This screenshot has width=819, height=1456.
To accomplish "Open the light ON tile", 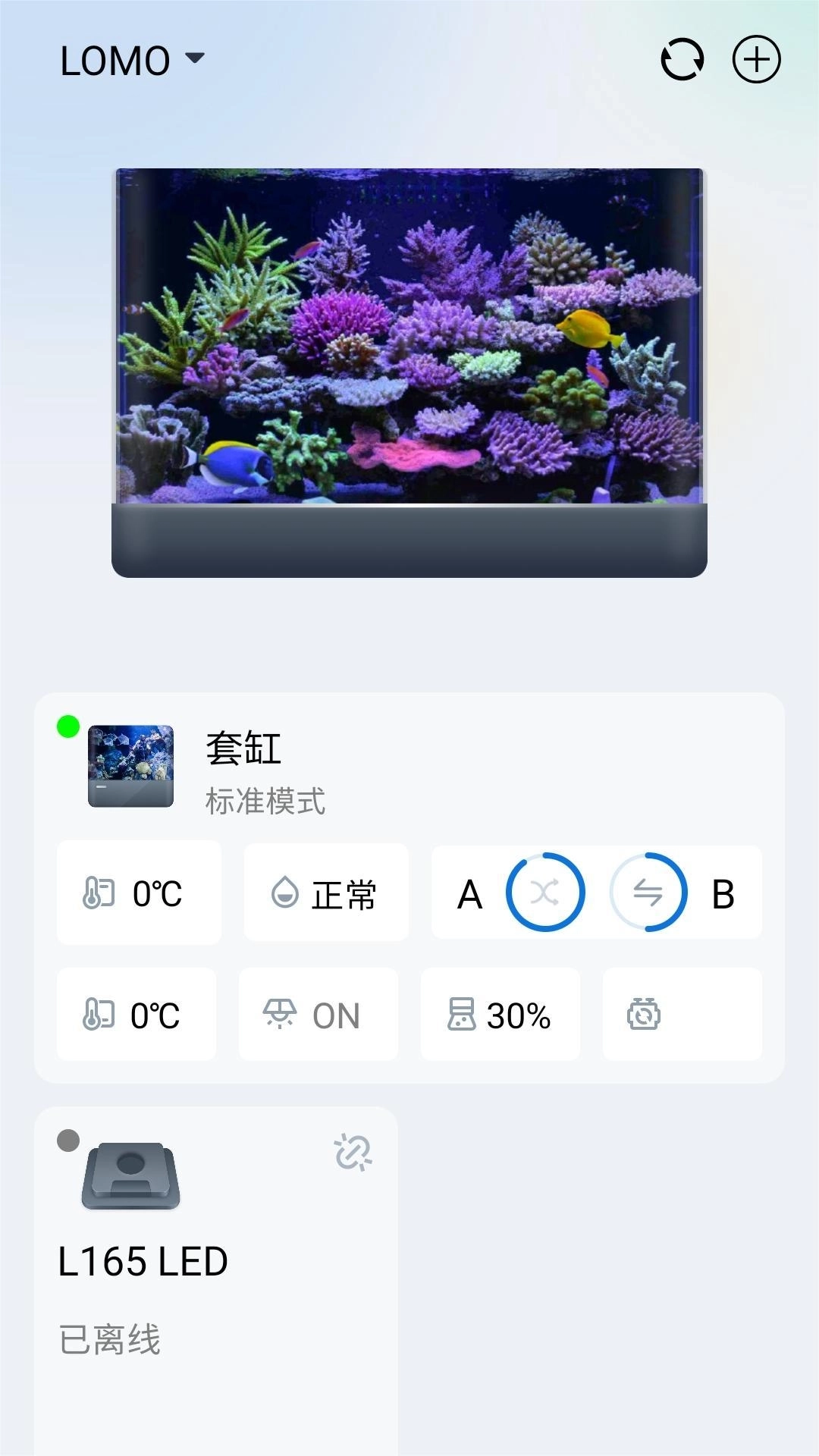I will [x=318, y=1015].
